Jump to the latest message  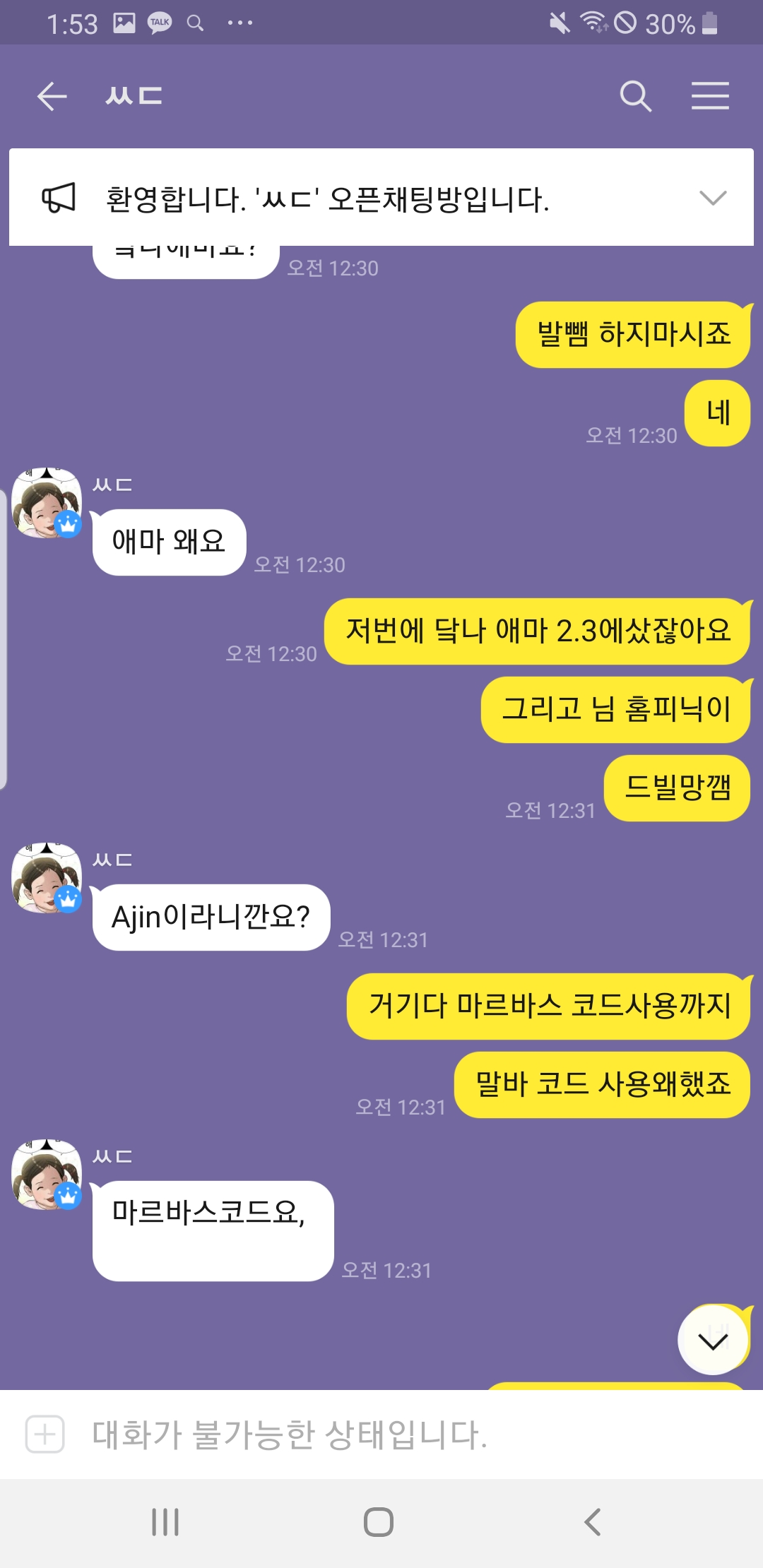pyautogui.click(x=713, y=1340)
